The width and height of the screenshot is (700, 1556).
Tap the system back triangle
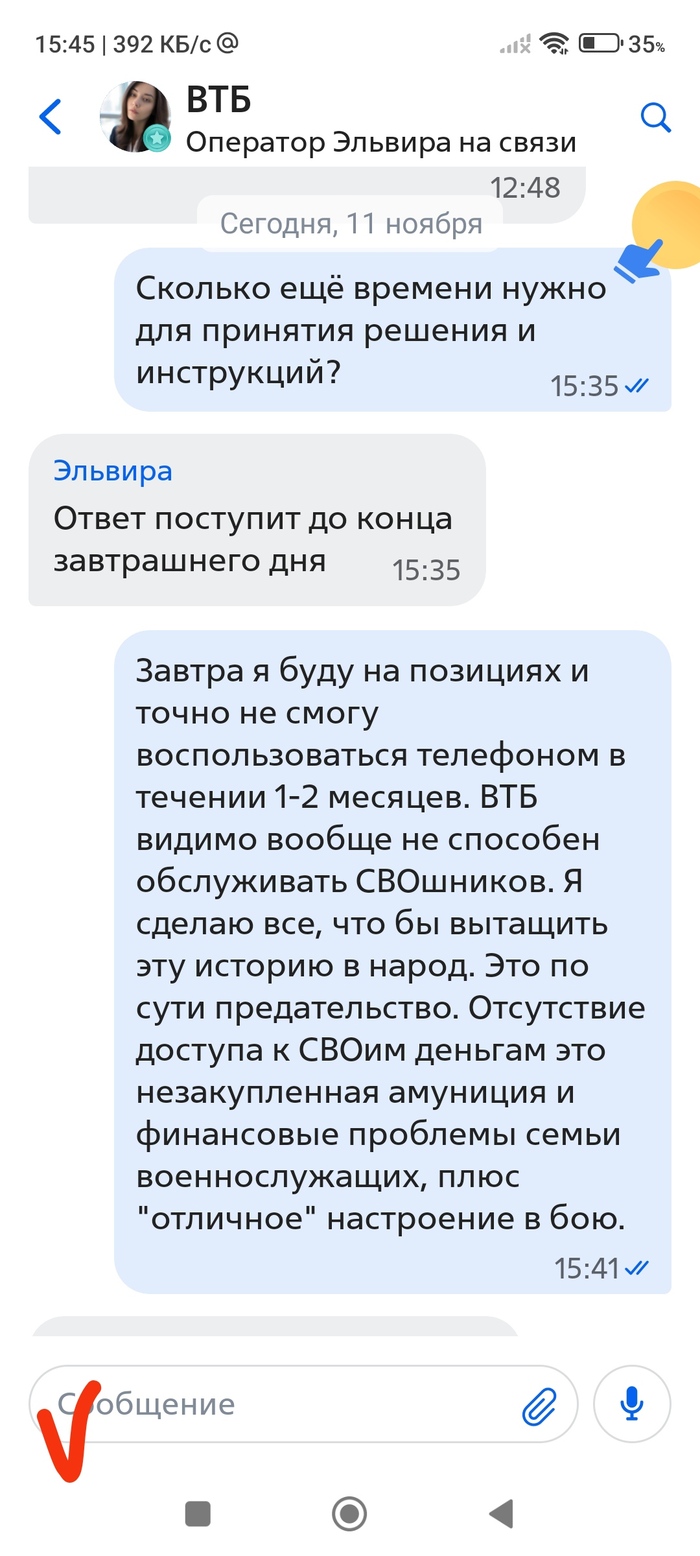point(501,1513)
